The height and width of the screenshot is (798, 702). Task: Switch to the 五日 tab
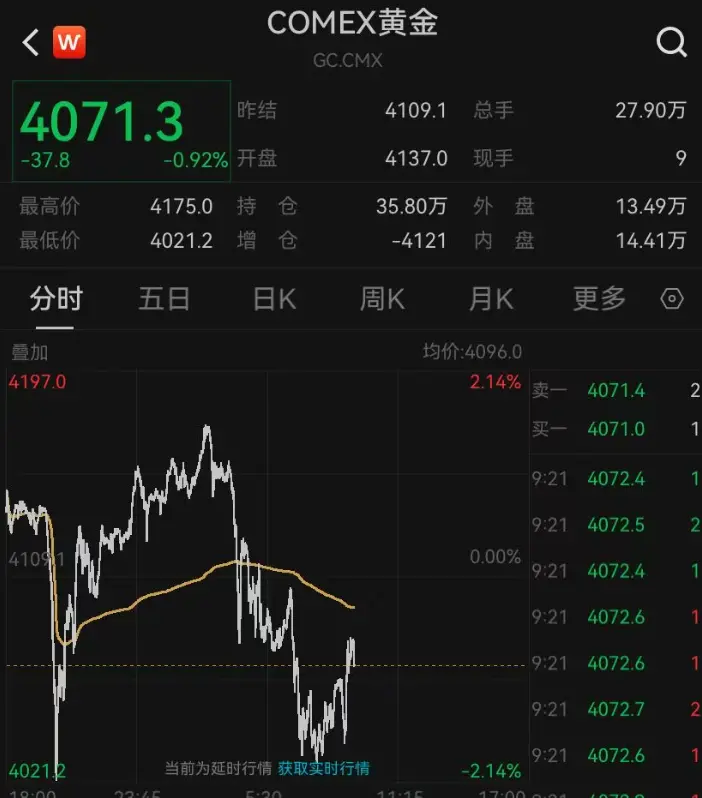pos(164,298)
